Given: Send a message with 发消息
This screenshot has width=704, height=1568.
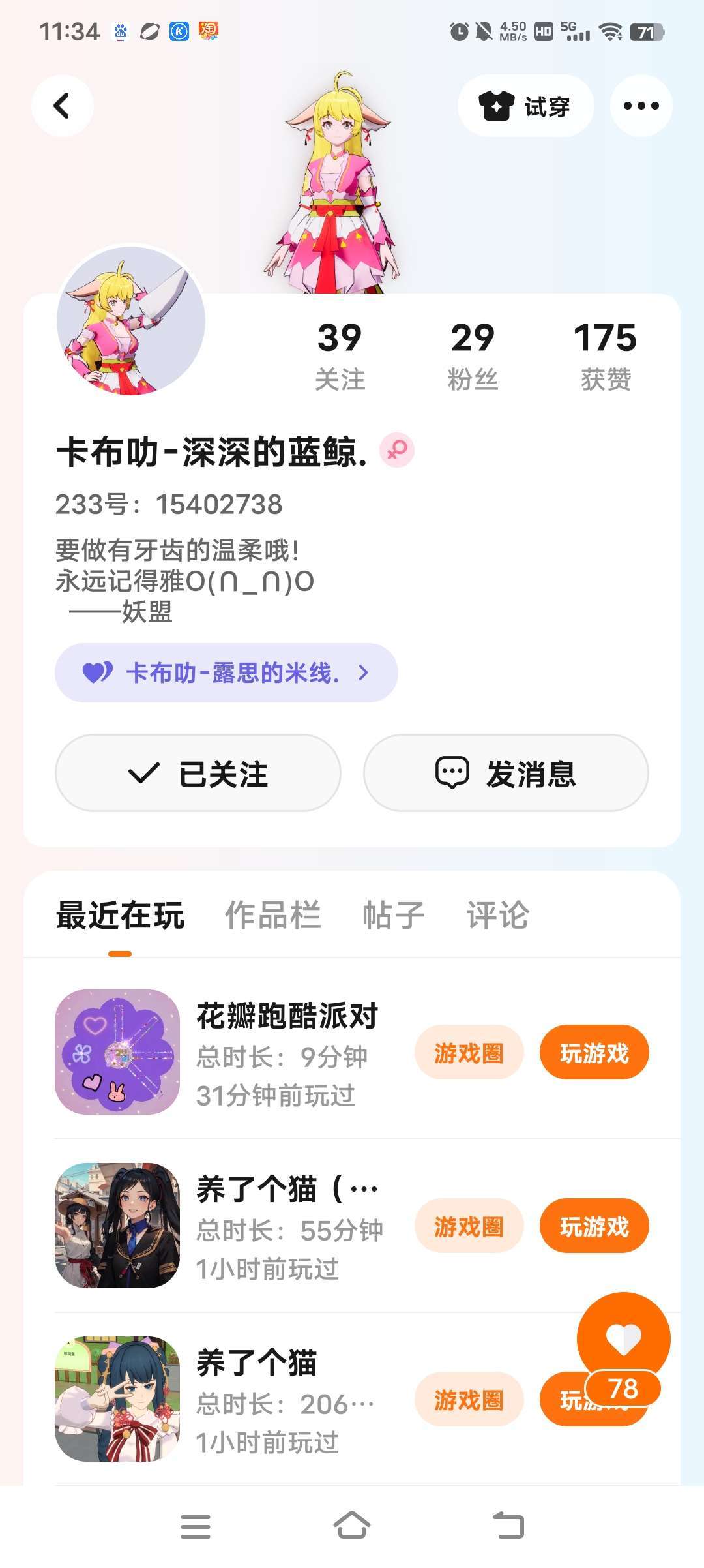Looking at the screenshot, I should (506, 773).
